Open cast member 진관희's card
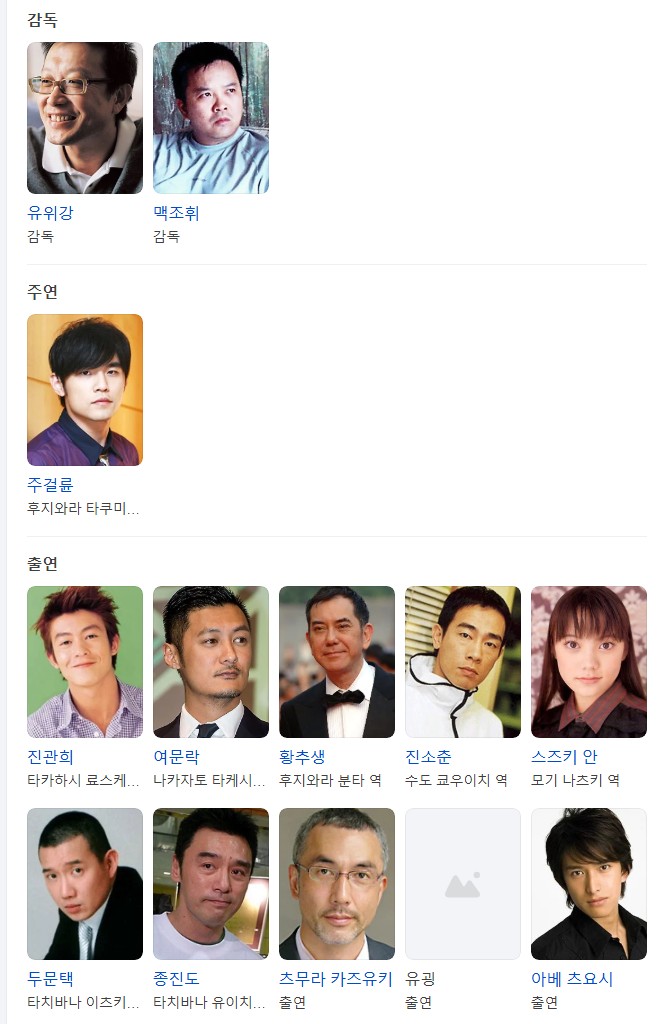The height and width of the screenshot is (1024, 663). tap(85, 662)
